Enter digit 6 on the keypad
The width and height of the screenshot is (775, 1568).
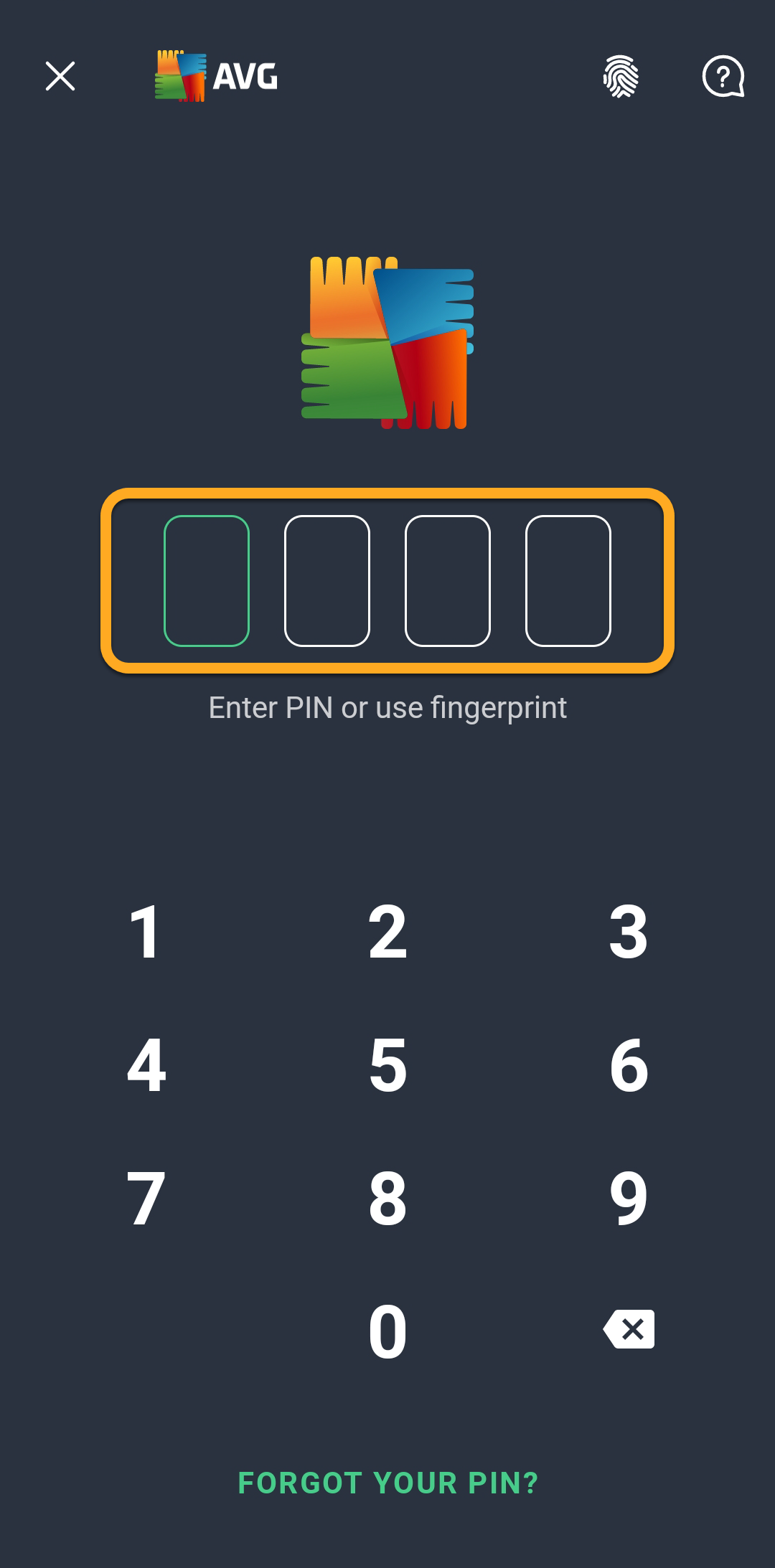click(x=629, y=1065)
